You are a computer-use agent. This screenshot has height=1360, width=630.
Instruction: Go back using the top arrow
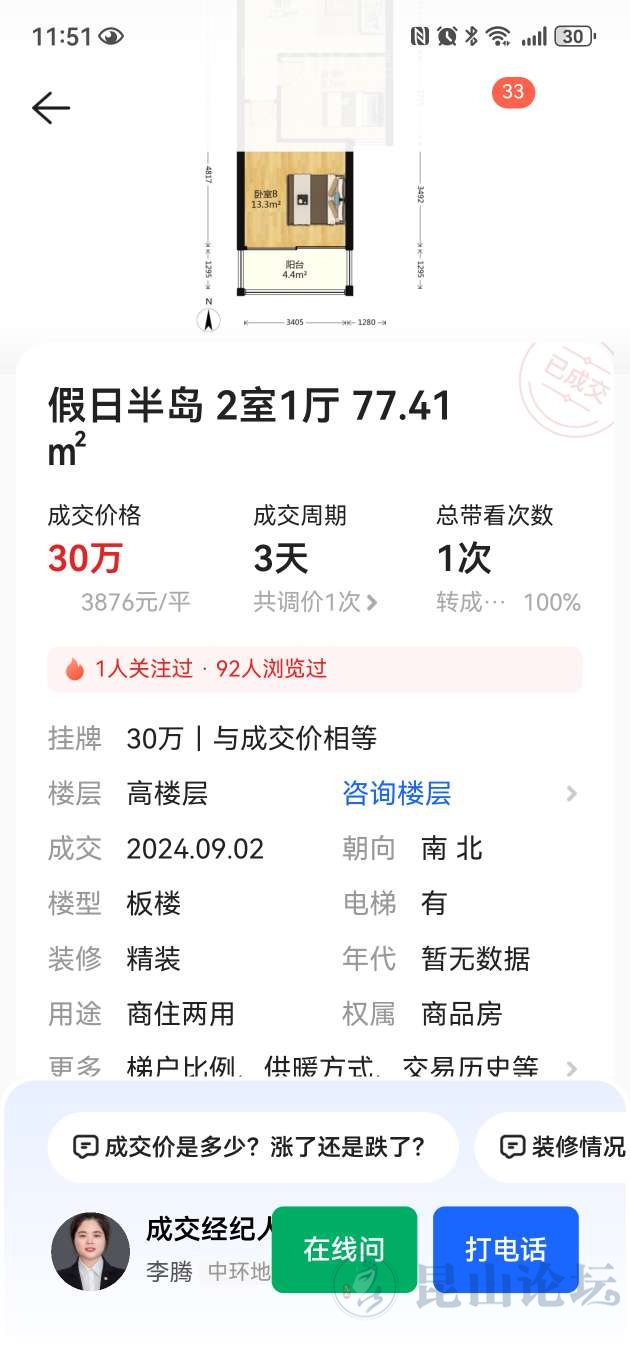pyautogui.click(x=51, y=107)
